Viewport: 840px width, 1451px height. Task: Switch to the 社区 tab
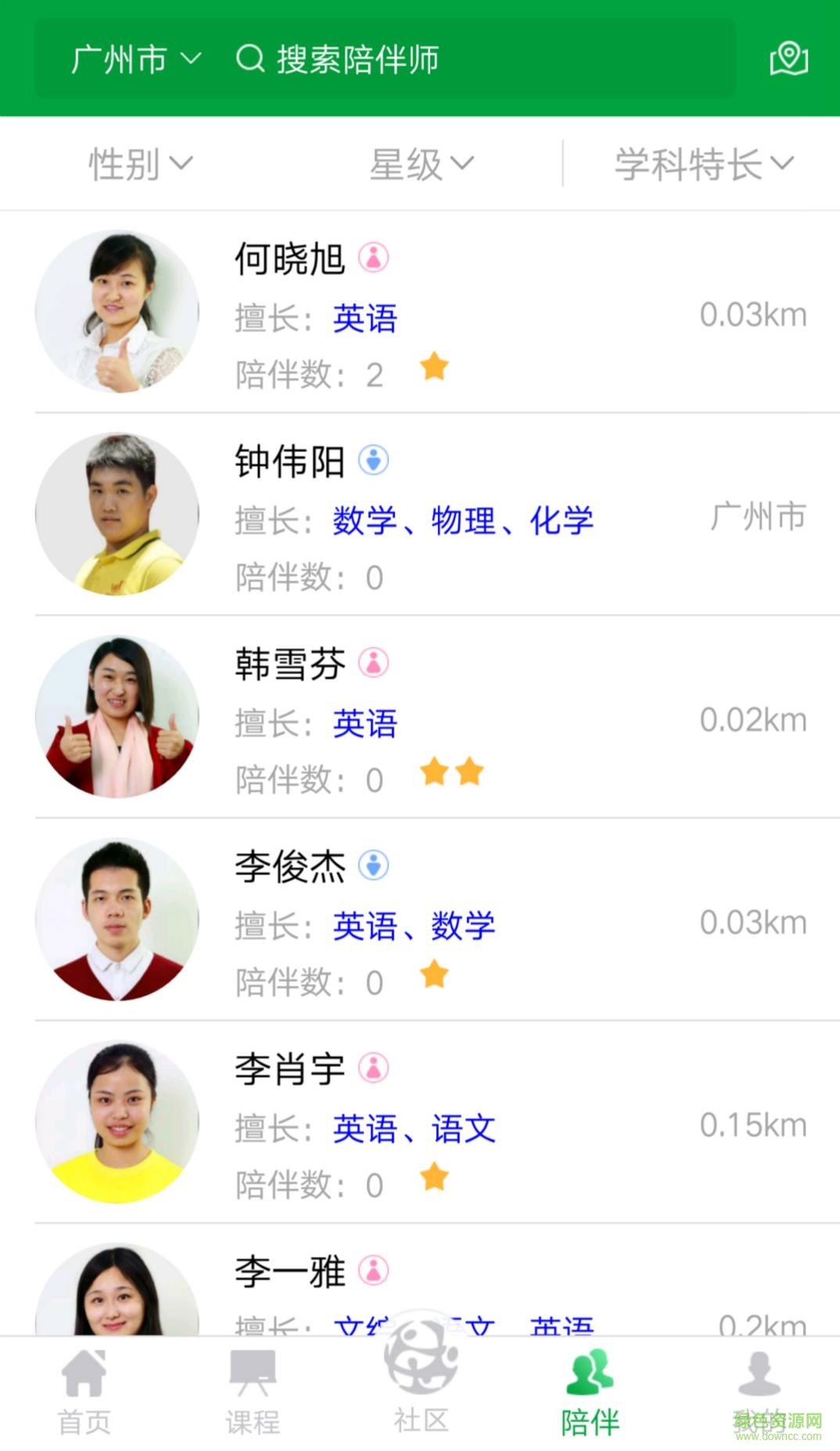(x=421, y=1392)
